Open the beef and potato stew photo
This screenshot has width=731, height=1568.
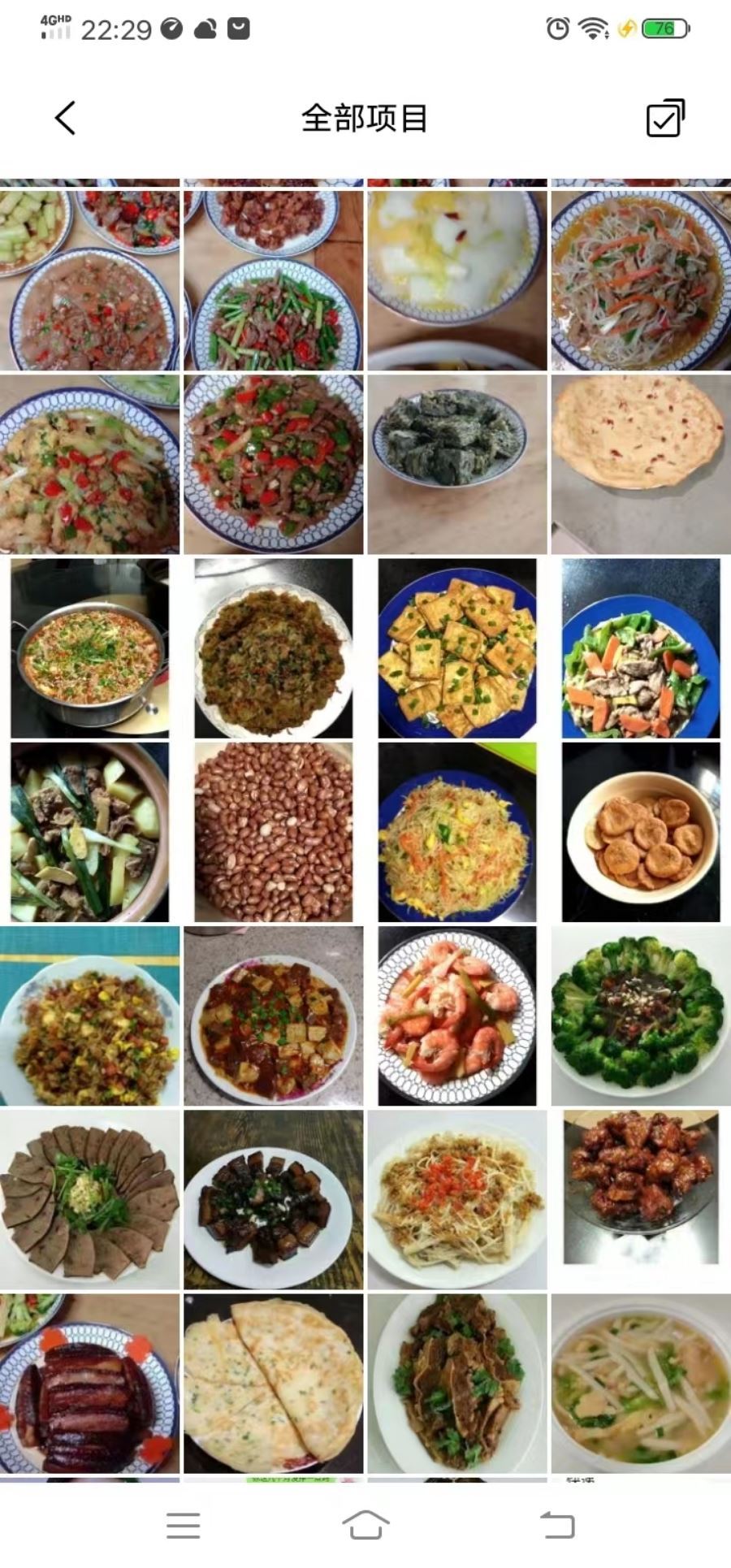pyautogui.click(x=89, y=832)
